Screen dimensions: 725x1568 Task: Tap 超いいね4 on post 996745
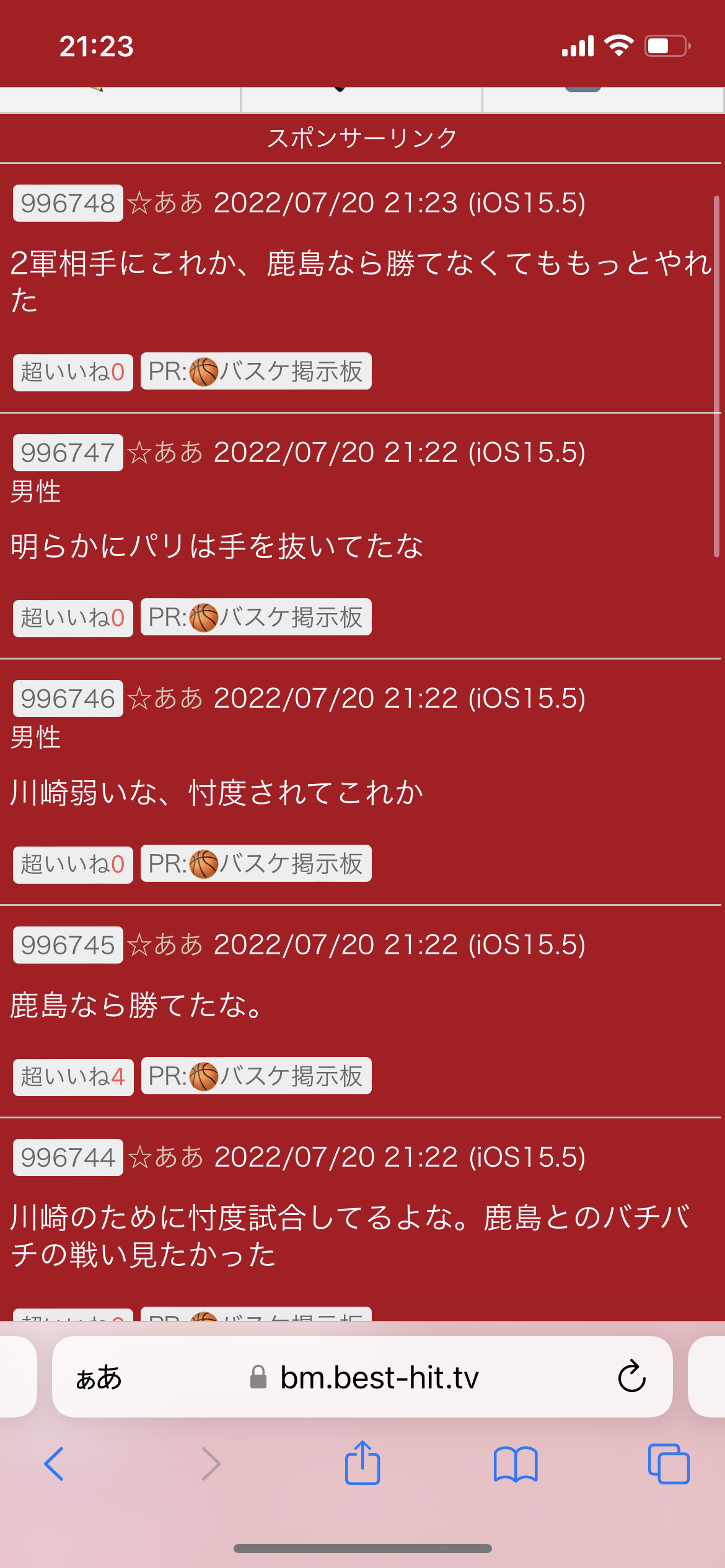pyautogui.click(x=73, y=1077)
